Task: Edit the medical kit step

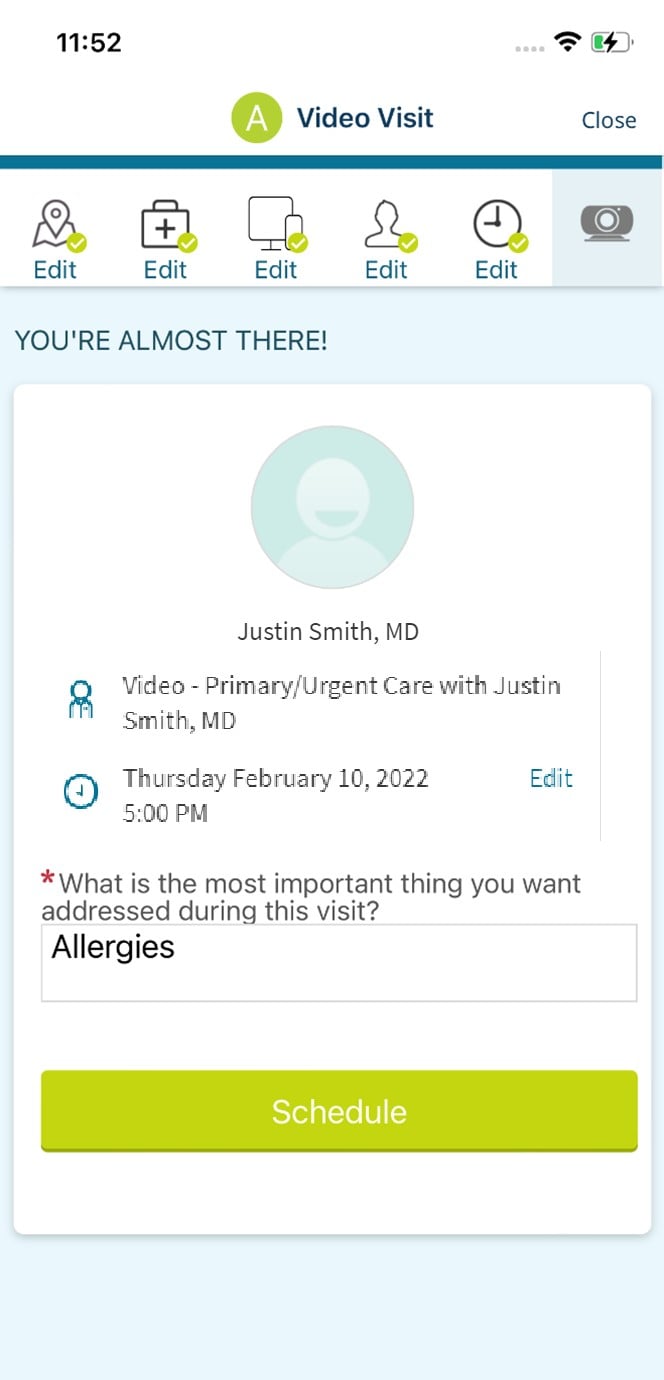Action: 166,240
